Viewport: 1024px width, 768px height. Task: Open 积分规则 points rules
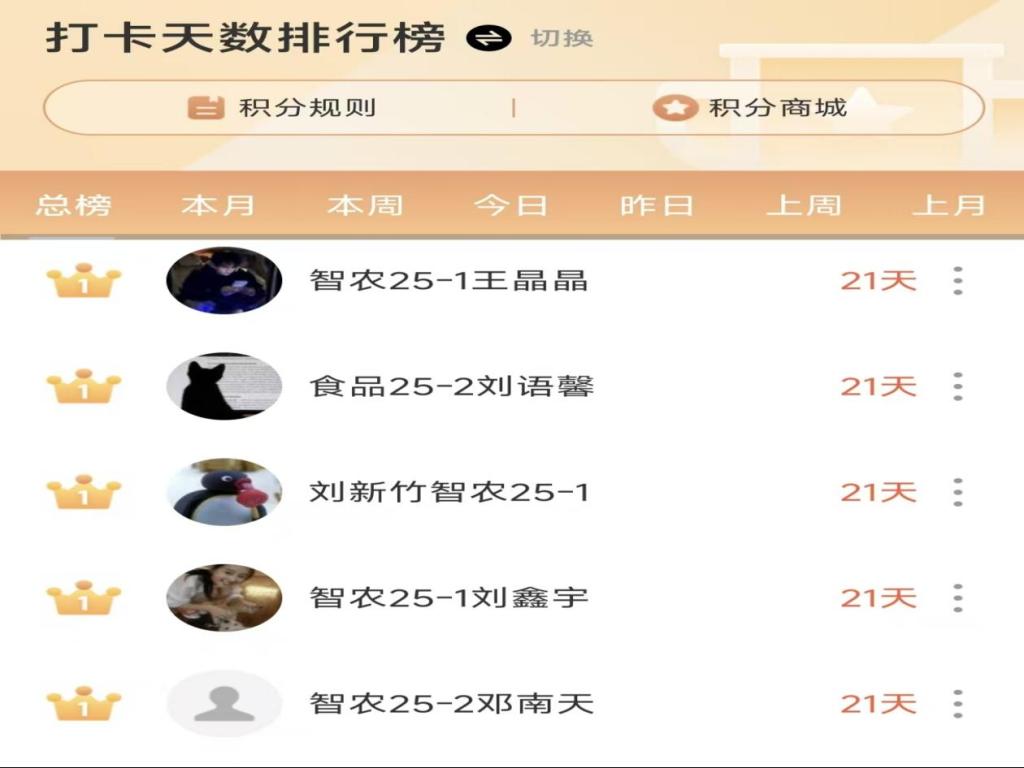282,108
